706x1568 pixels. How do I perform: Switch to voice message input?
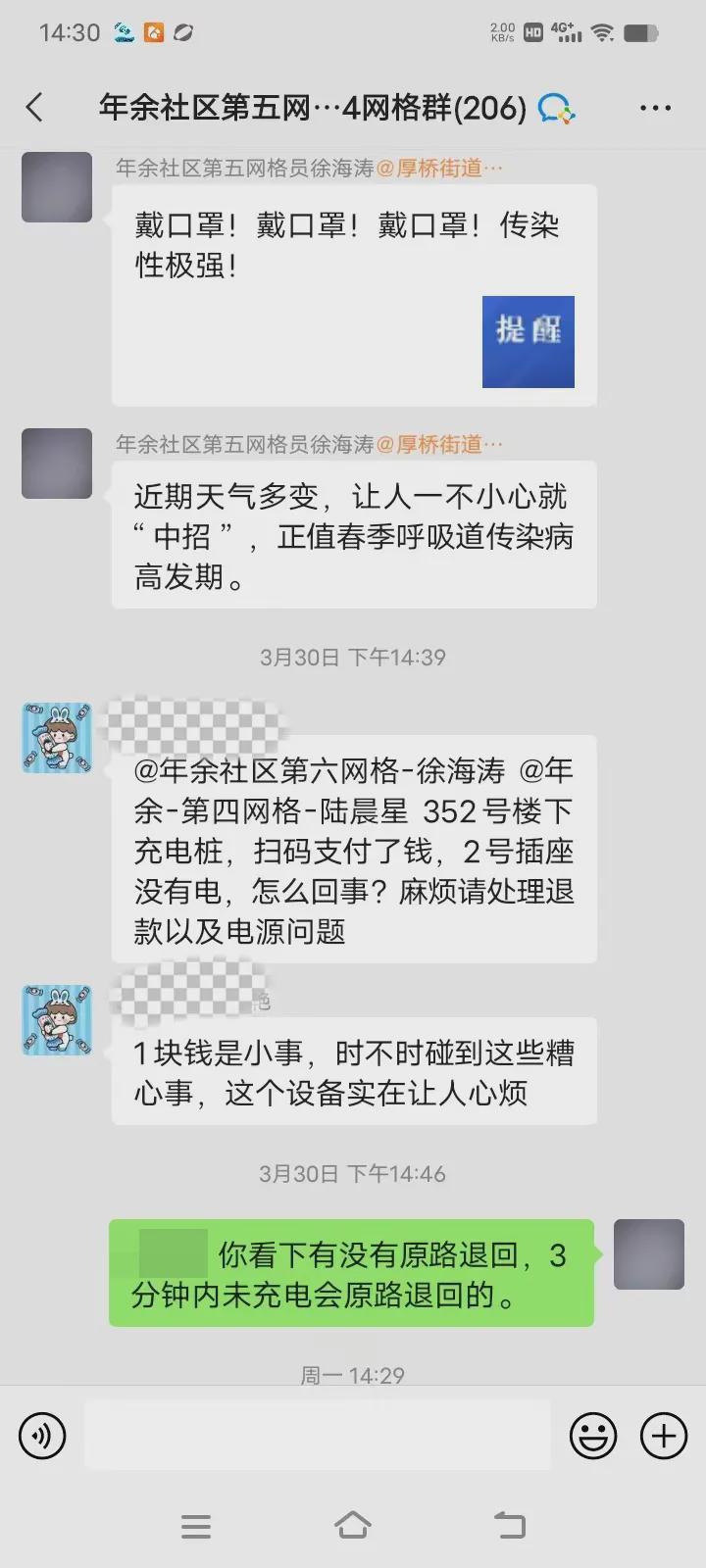42,1437
